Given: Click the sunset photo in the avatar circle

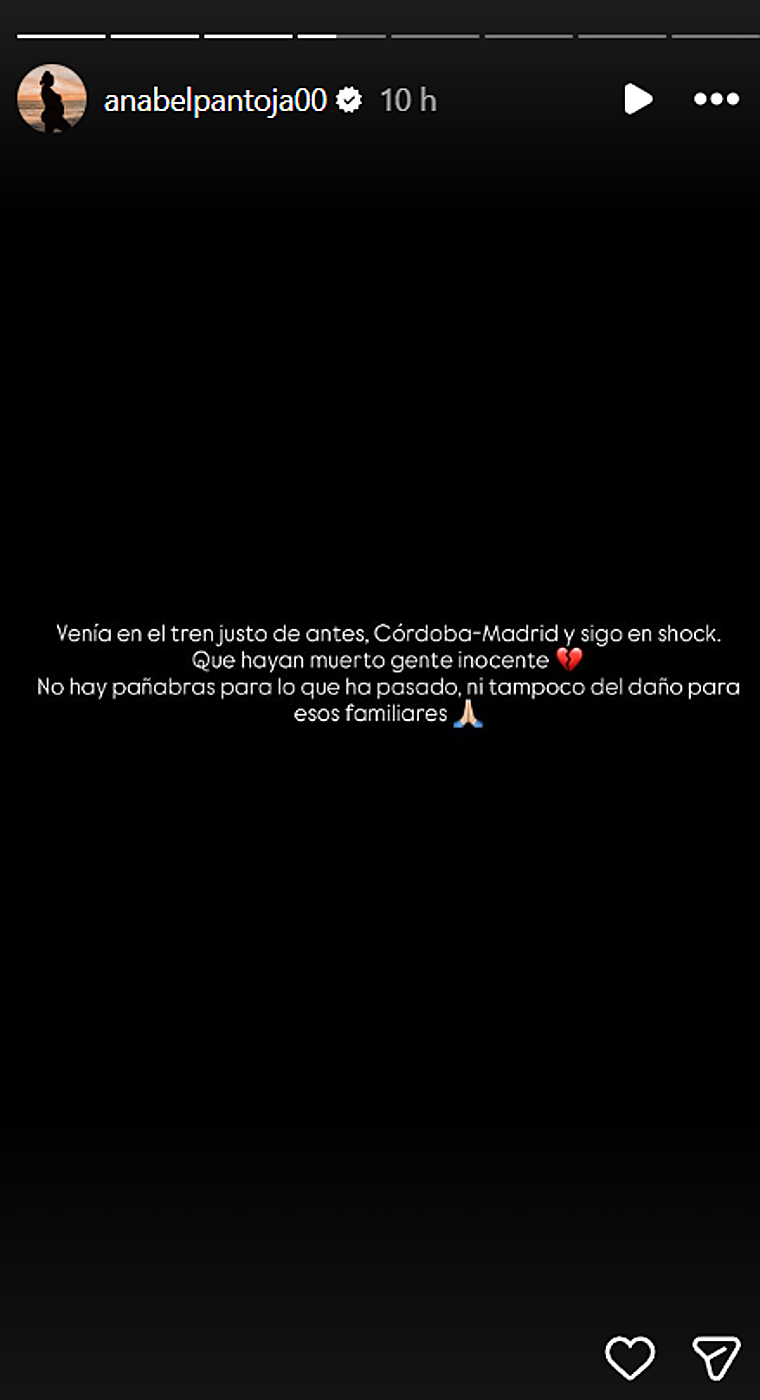Looking at the screenshot, I should coord(52,100).
